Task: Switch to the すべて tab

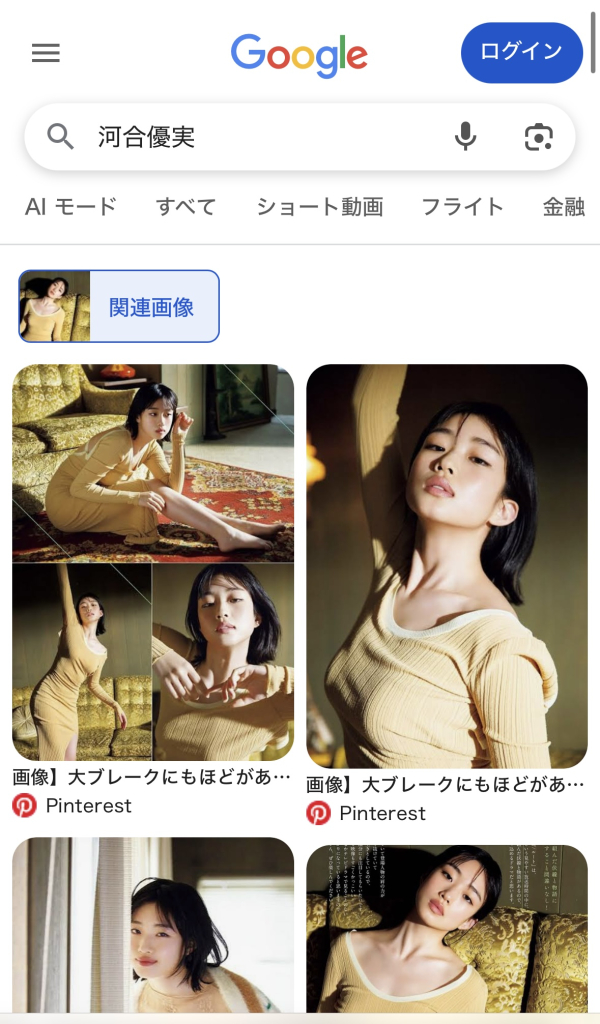Action: [186, 207]
